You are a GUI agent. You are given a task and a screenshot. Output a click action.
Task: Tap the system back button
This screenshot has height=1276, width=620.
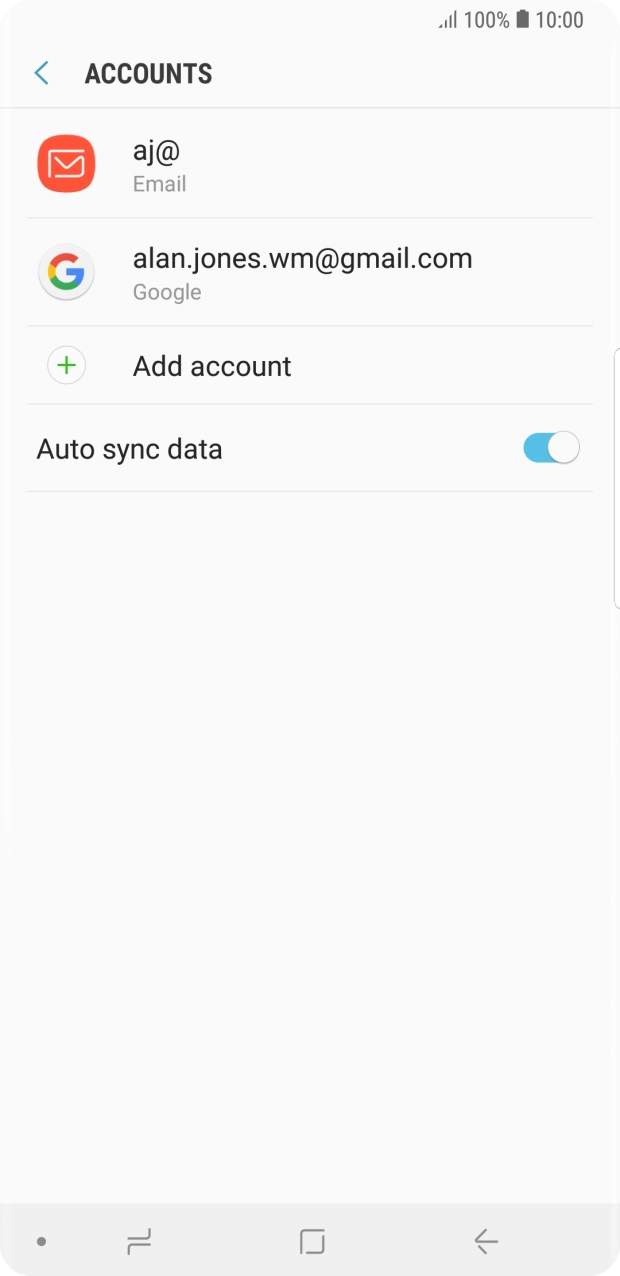click(x=486, y=1242)
